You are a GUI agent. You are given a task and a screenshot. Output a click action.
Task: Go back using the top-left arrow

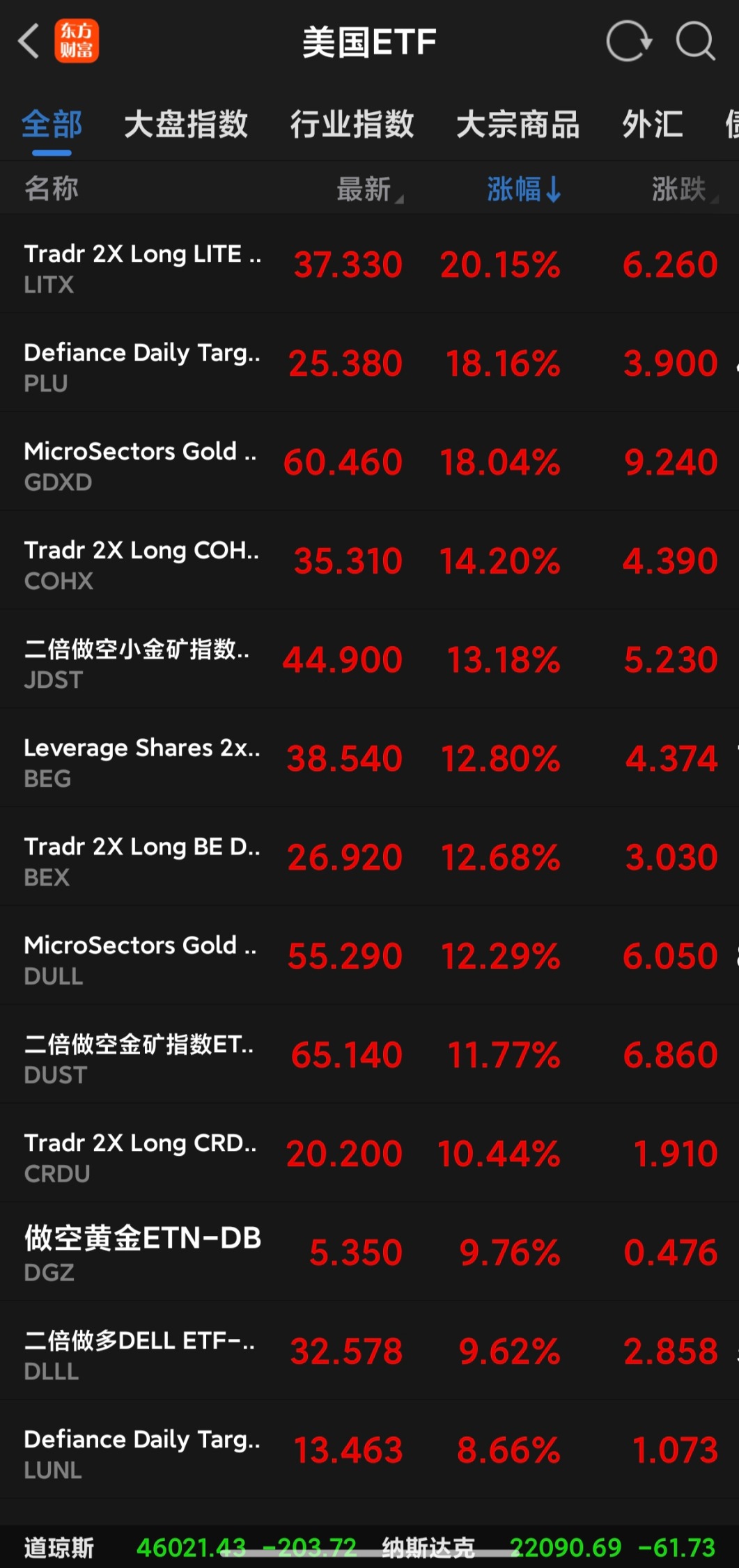click(x=29, y=42)
